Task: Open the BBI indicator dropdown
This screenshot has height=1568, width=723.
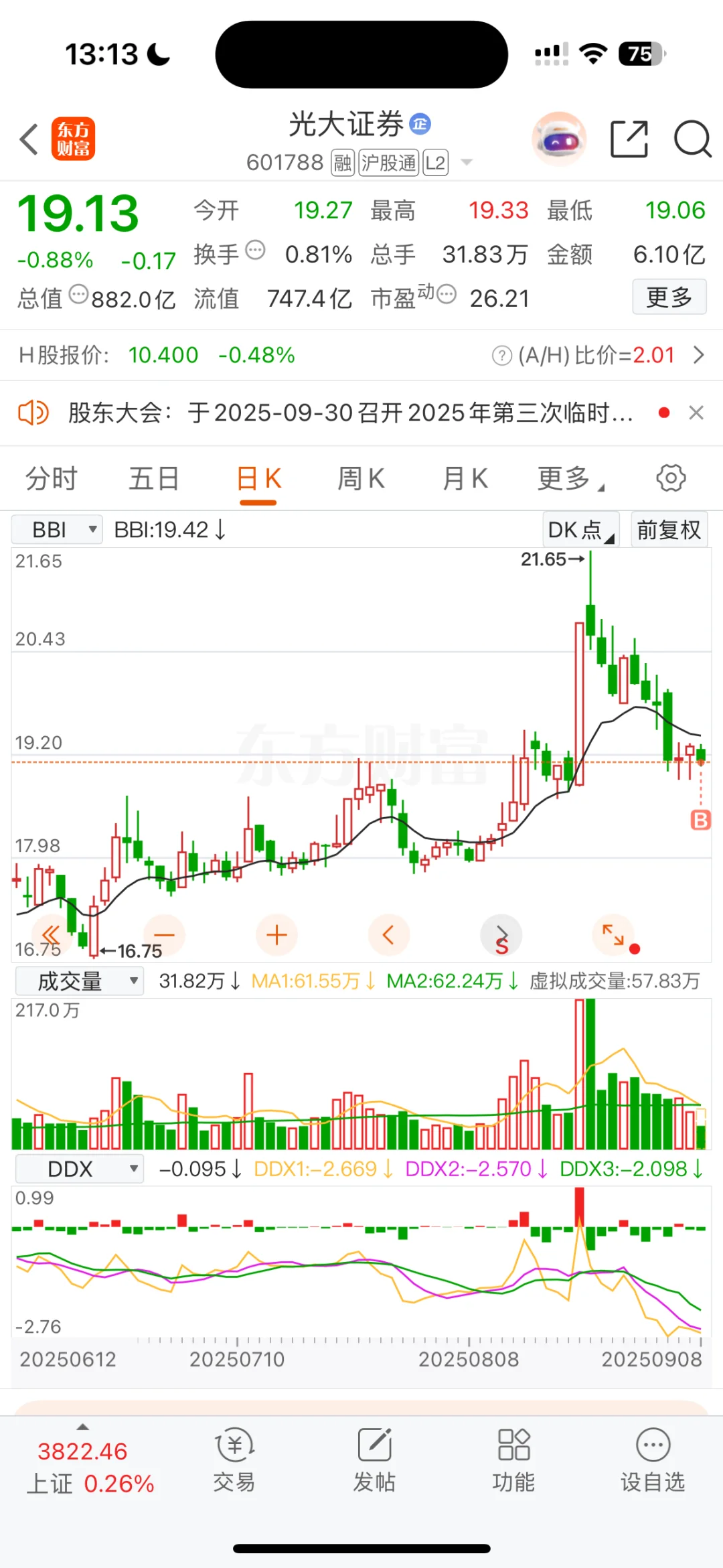Action: coord(57,530)
